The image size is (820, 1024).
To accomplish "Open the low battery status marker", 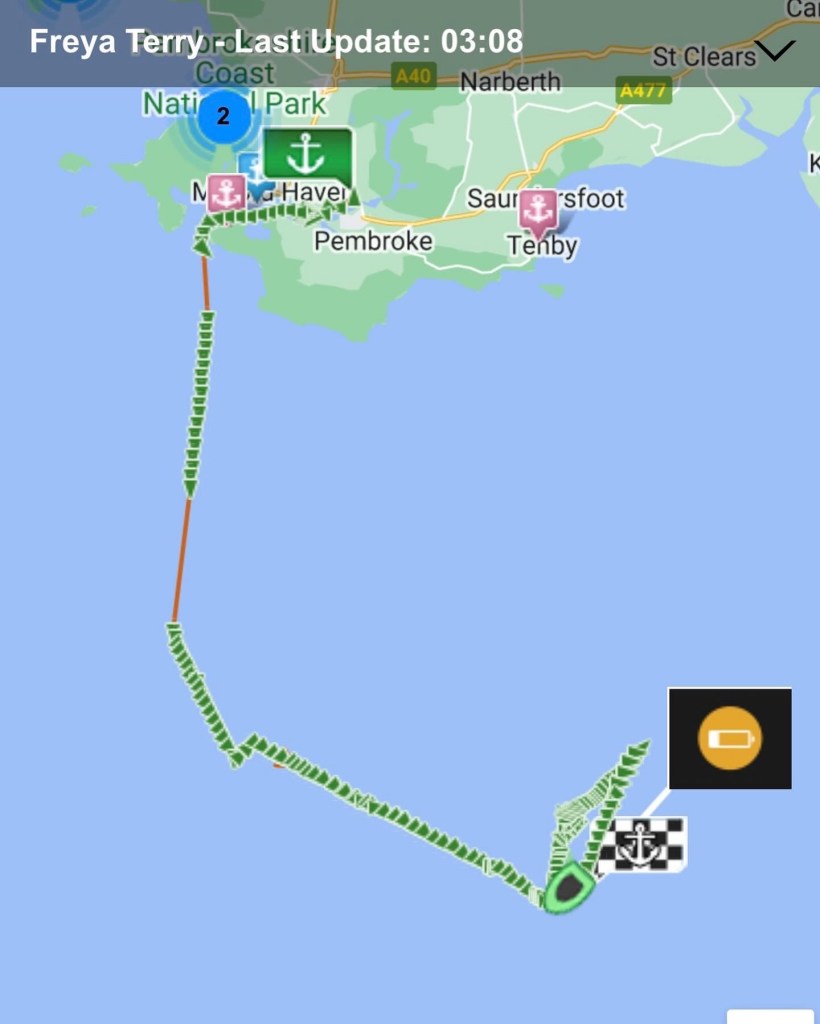I will 730,738.
